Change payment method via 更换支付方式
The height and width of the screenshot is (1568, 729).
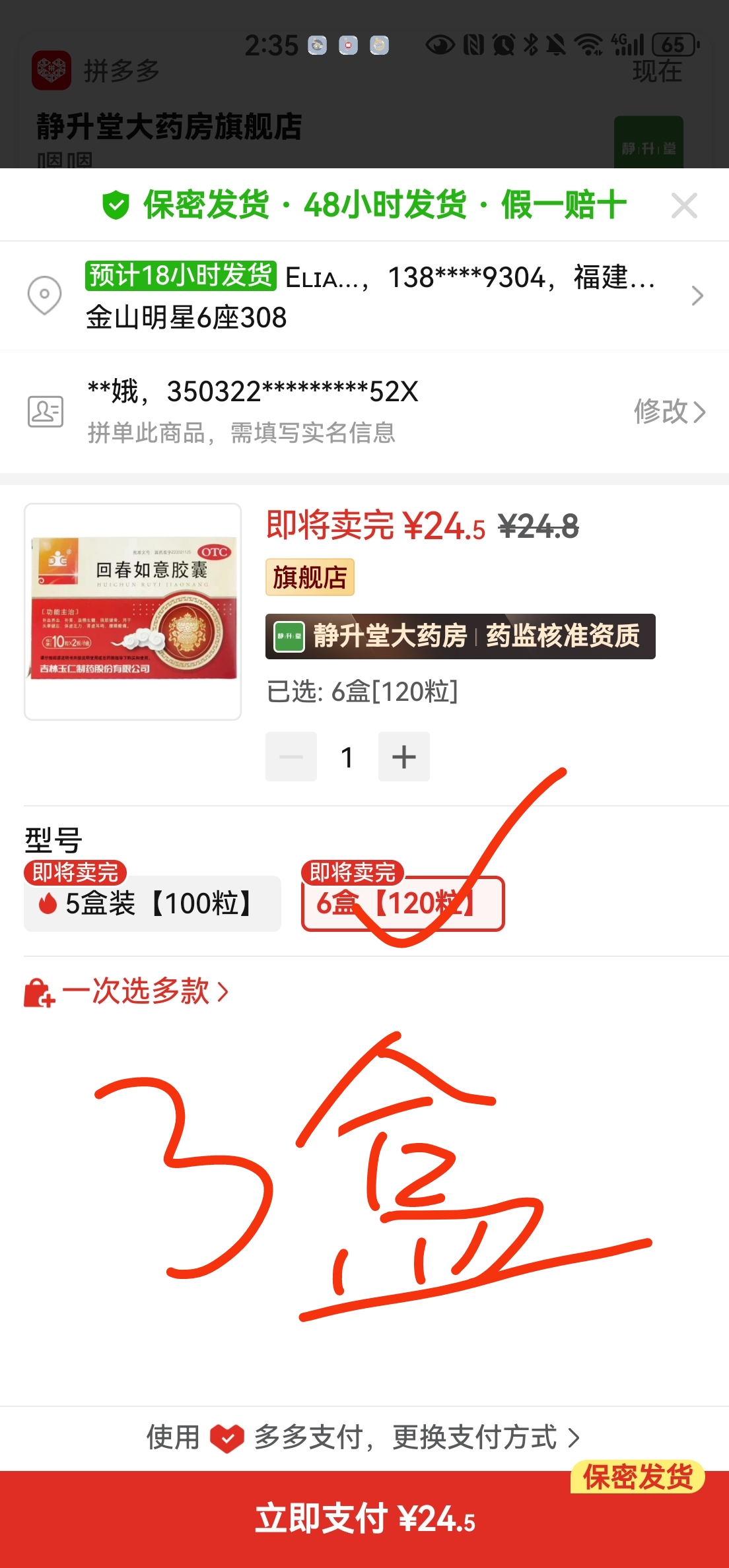coord(485,1437)
